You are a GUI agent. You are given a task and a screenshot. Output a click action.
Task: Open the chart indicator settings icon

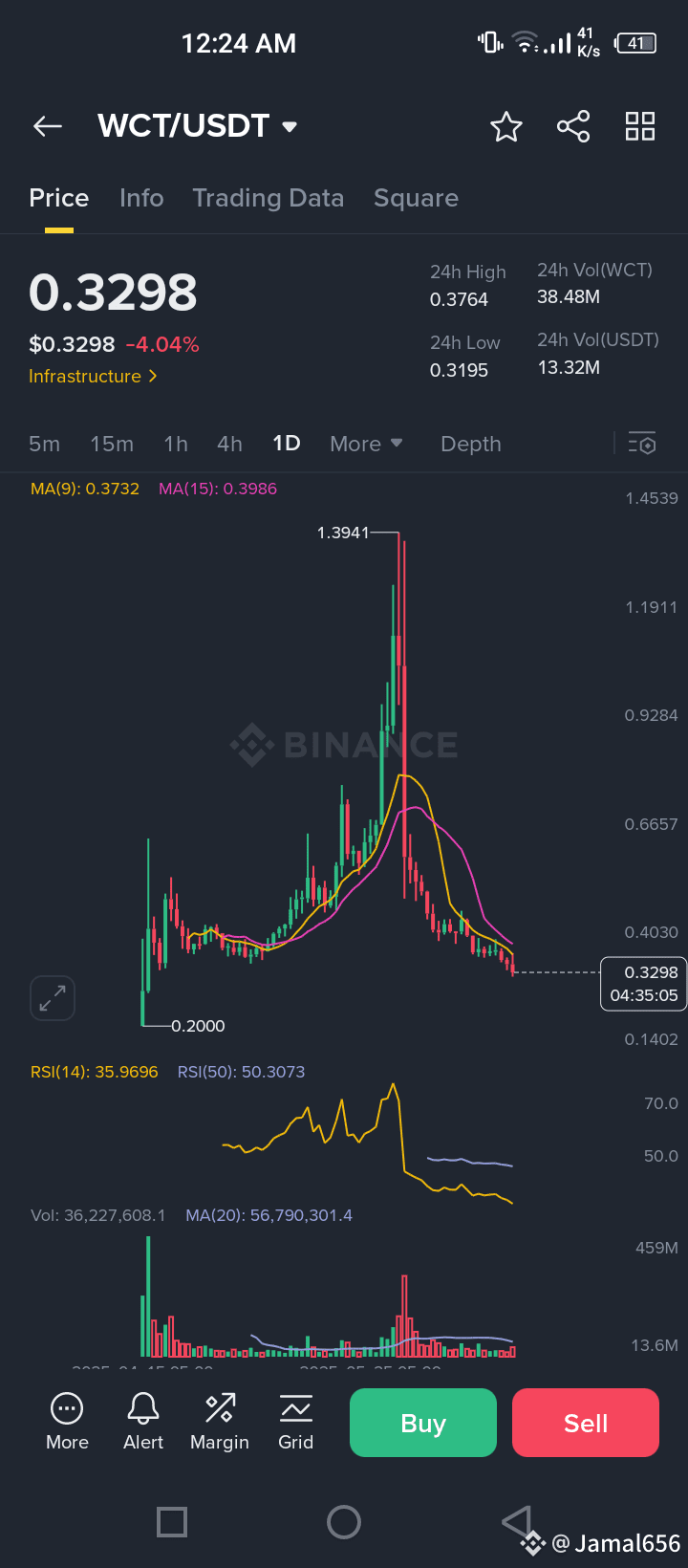click(642, 444)
